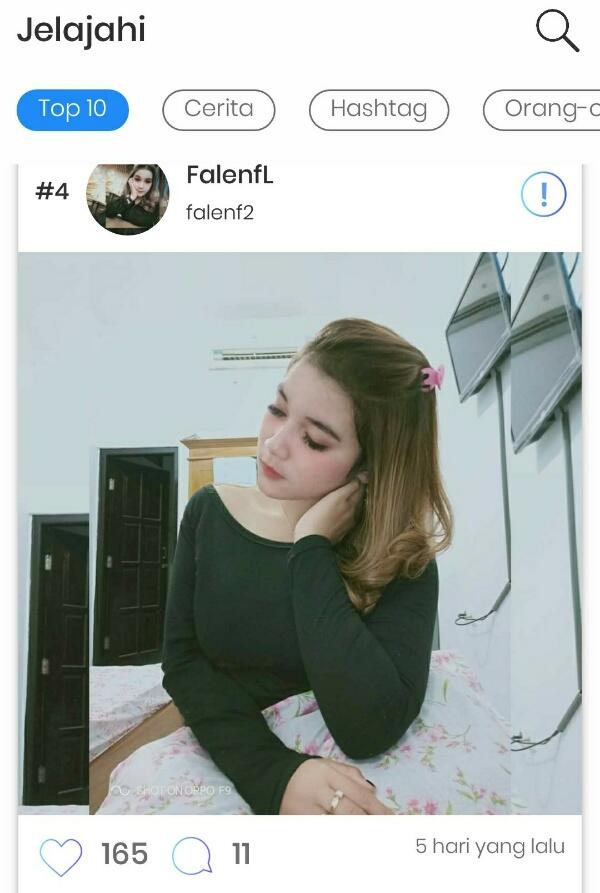Open the search magnifier icon

pyautogui.click(x=557, y=31)
